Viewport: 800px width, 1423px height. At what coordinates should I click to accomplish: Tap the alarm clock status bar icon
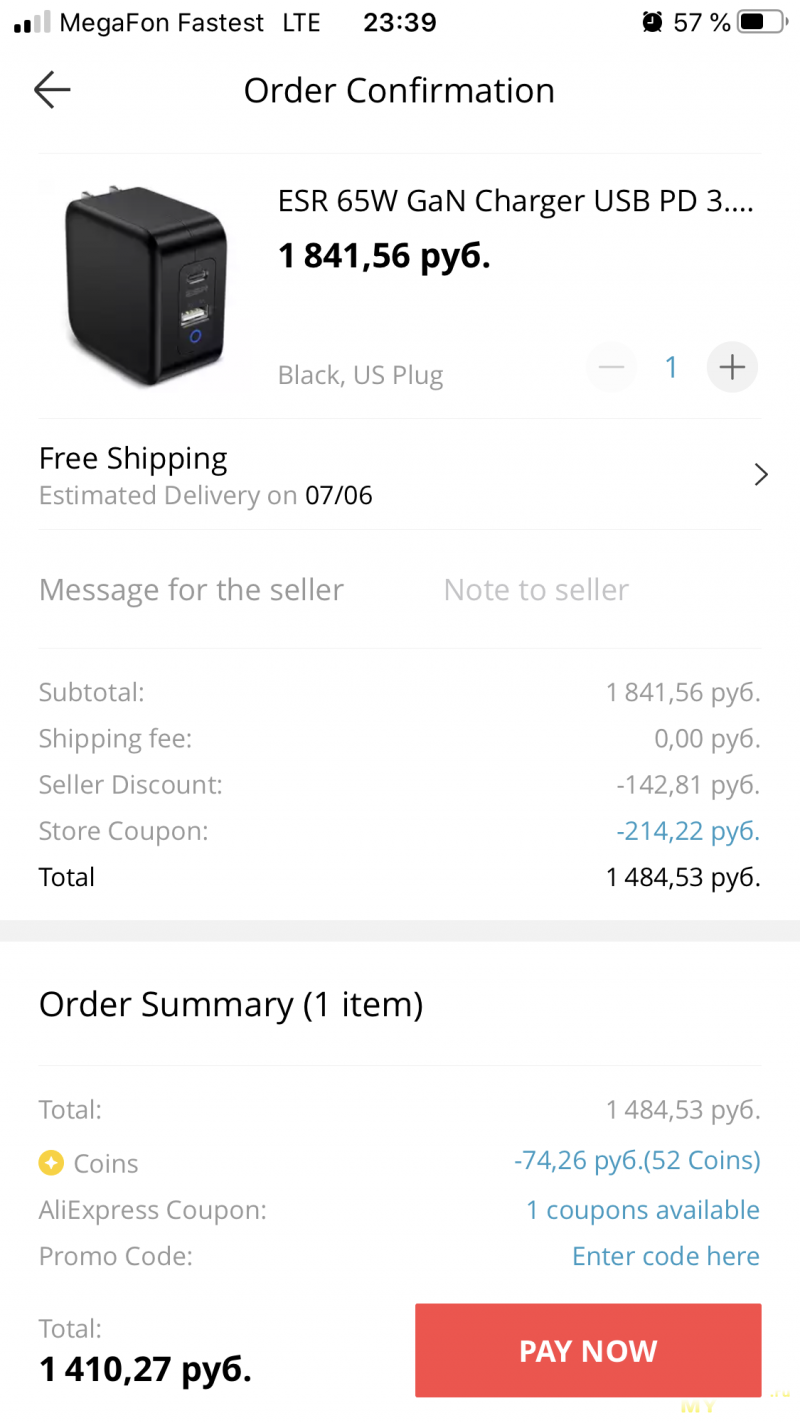[x=651, y=20]
